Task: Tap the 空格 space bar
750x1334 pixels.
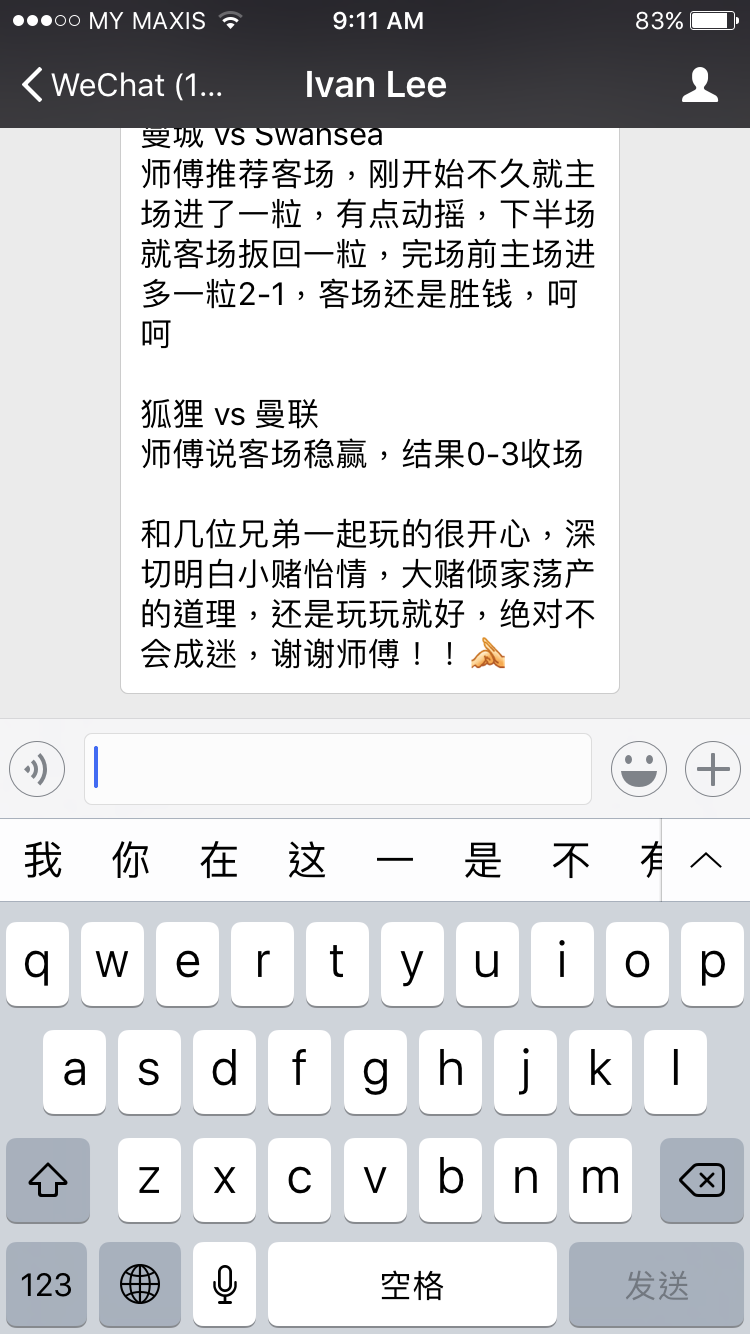Action: tap(412, 1285)
